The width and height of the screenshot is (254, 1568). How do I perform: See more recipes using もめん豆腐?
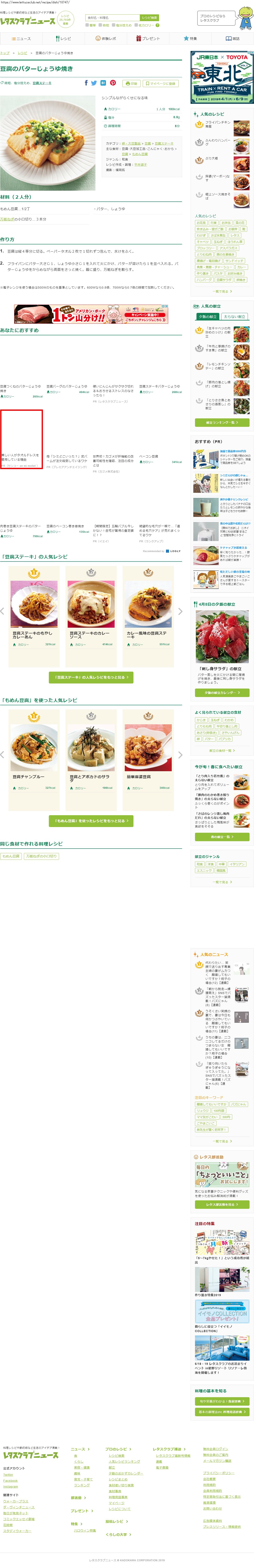coord(91,820)
